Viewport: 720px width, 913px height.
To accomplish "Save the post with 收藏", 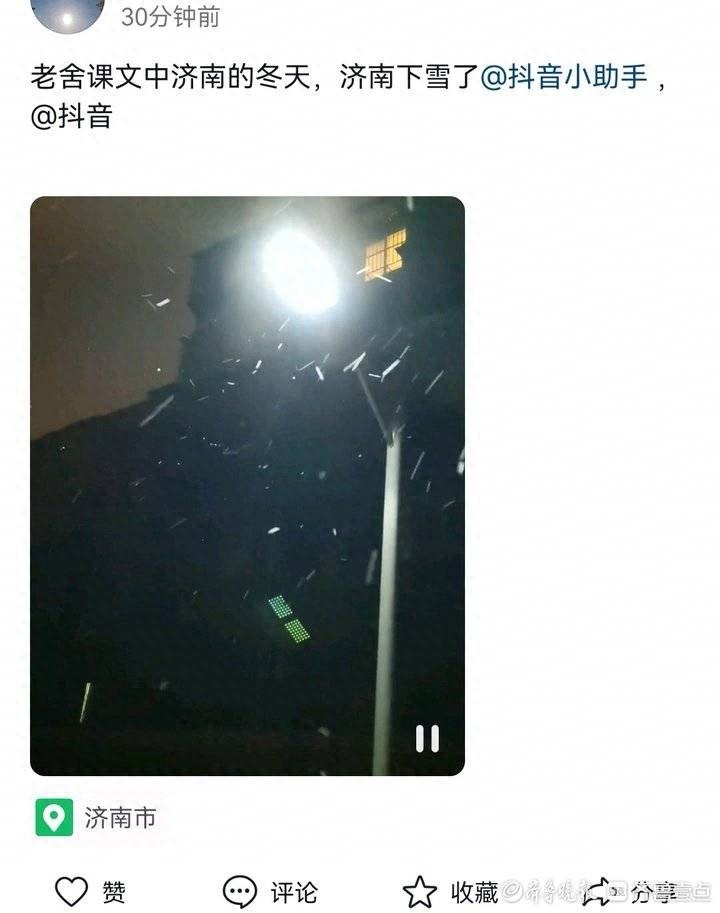I will 450,891.
